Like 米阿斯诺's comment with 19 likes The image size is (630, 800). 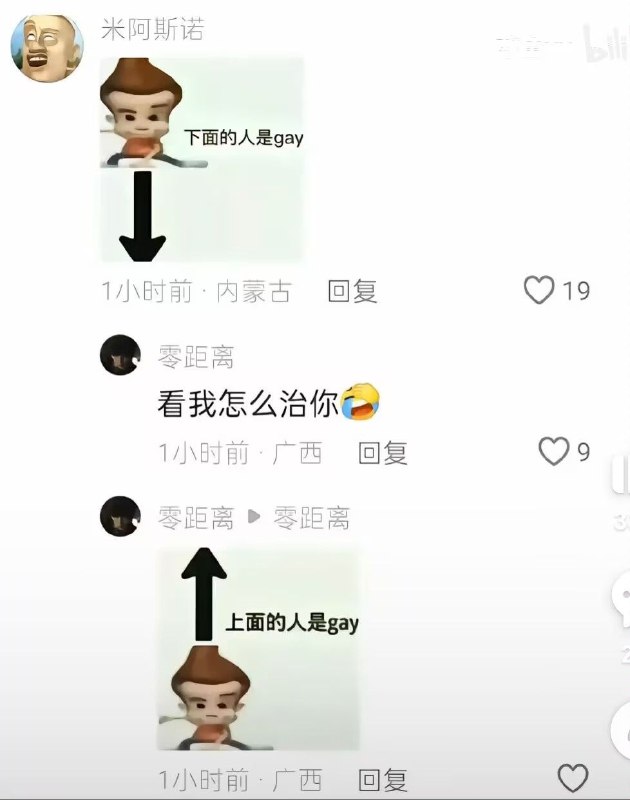click(540, 290)
